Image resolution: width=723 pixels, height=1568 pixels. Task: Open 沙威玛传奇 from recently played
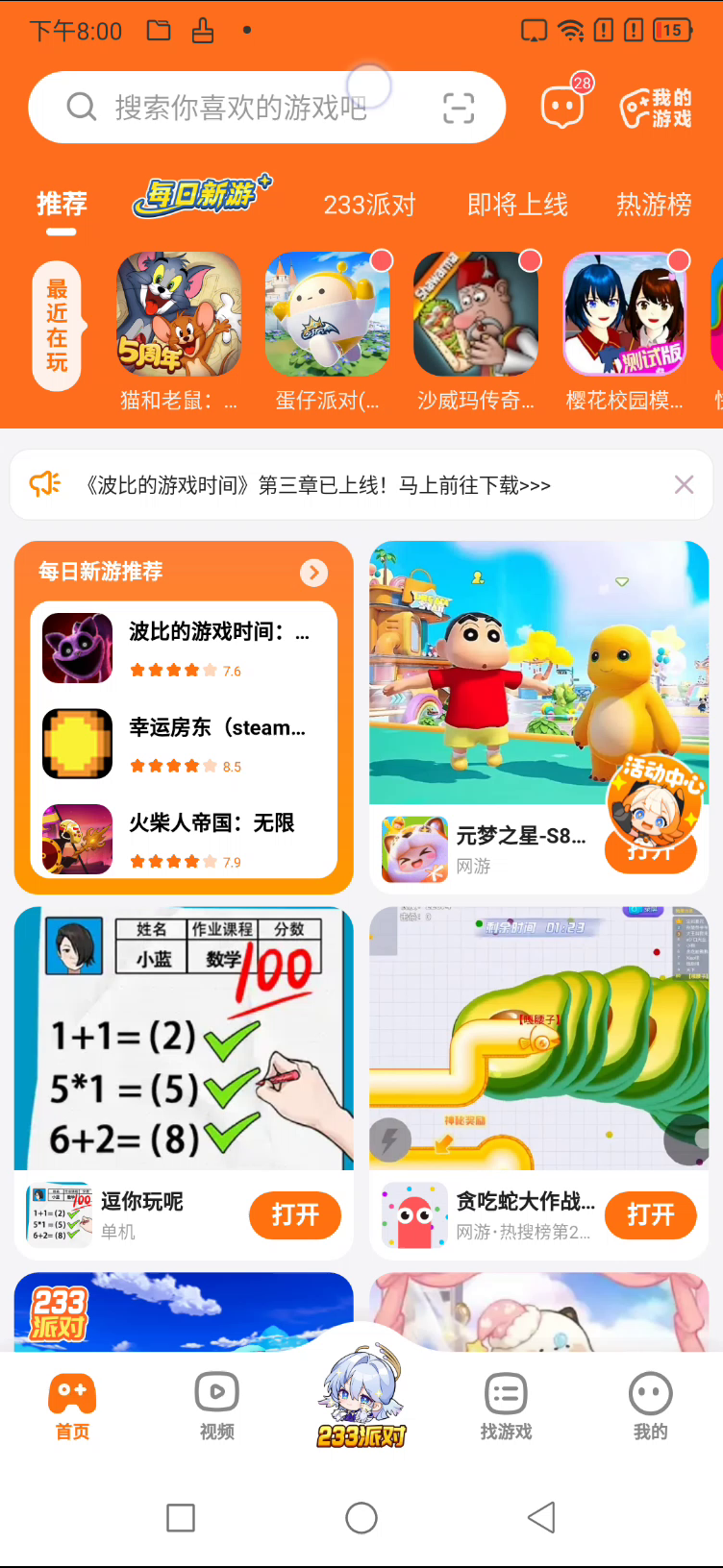[476, 314]
